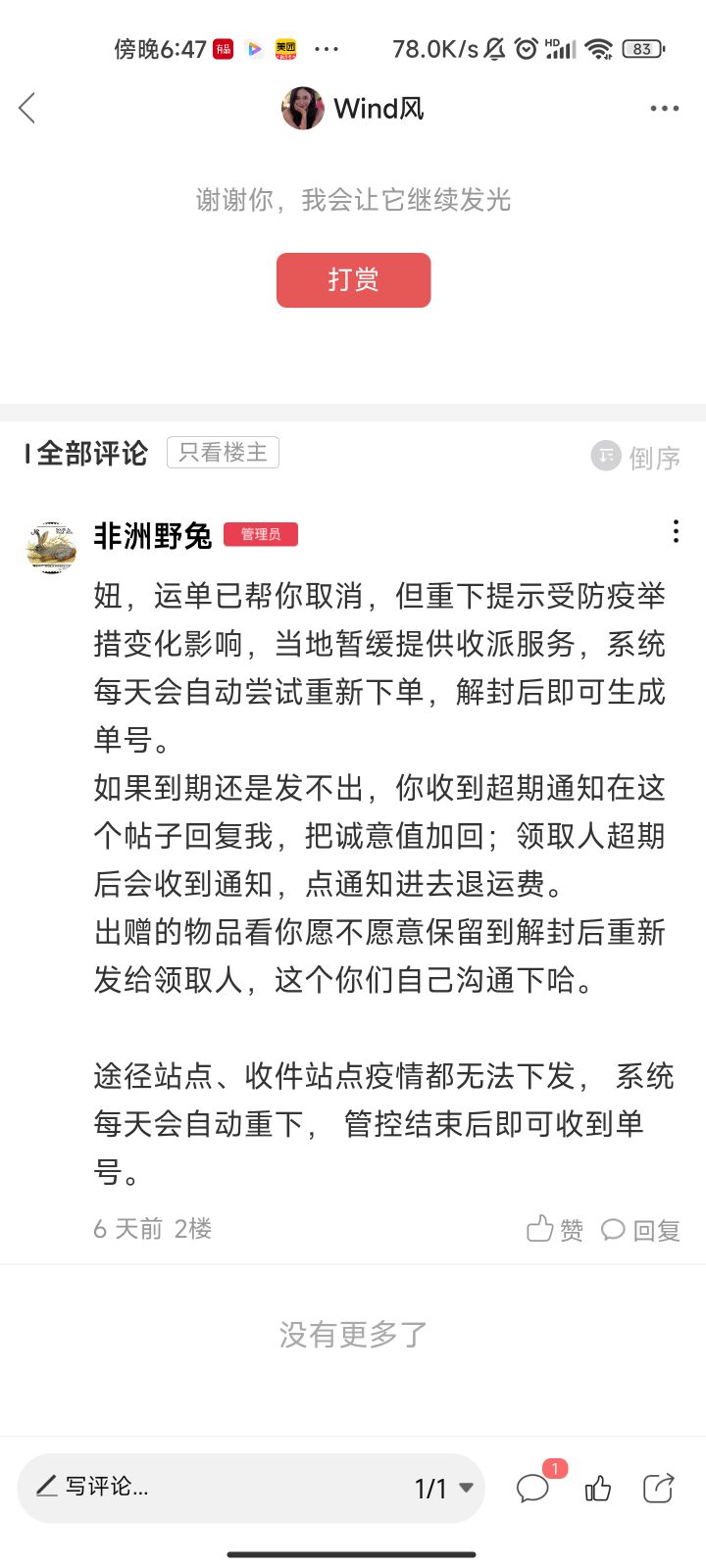Go back using the top-left arrow

27,108
